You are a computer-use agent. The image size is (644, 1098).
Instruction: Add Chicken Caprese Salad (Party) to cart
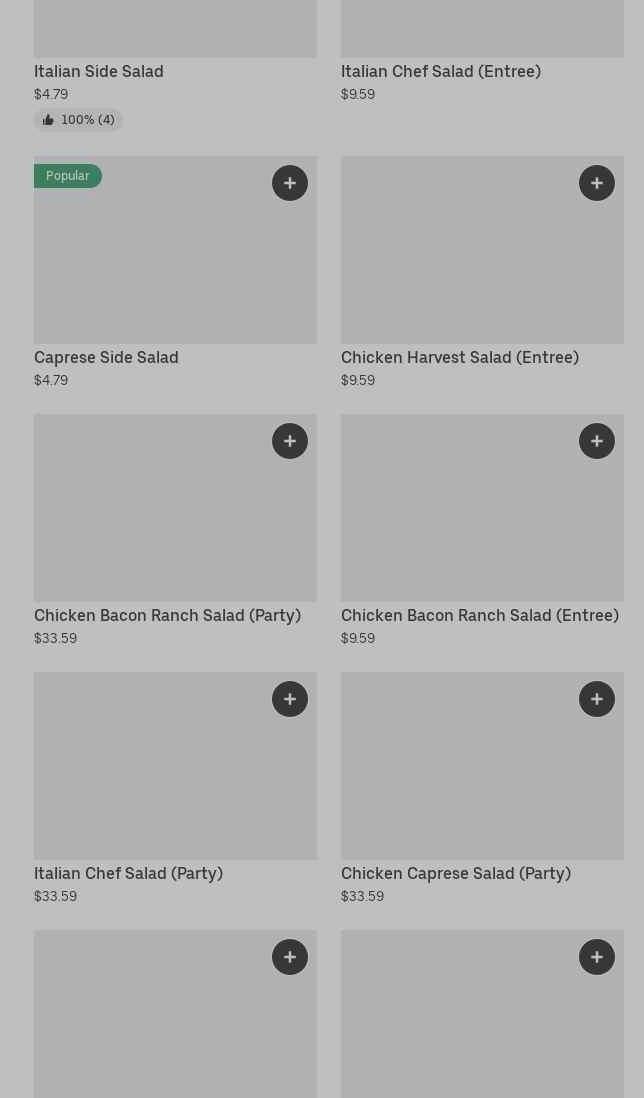[596, 699]
